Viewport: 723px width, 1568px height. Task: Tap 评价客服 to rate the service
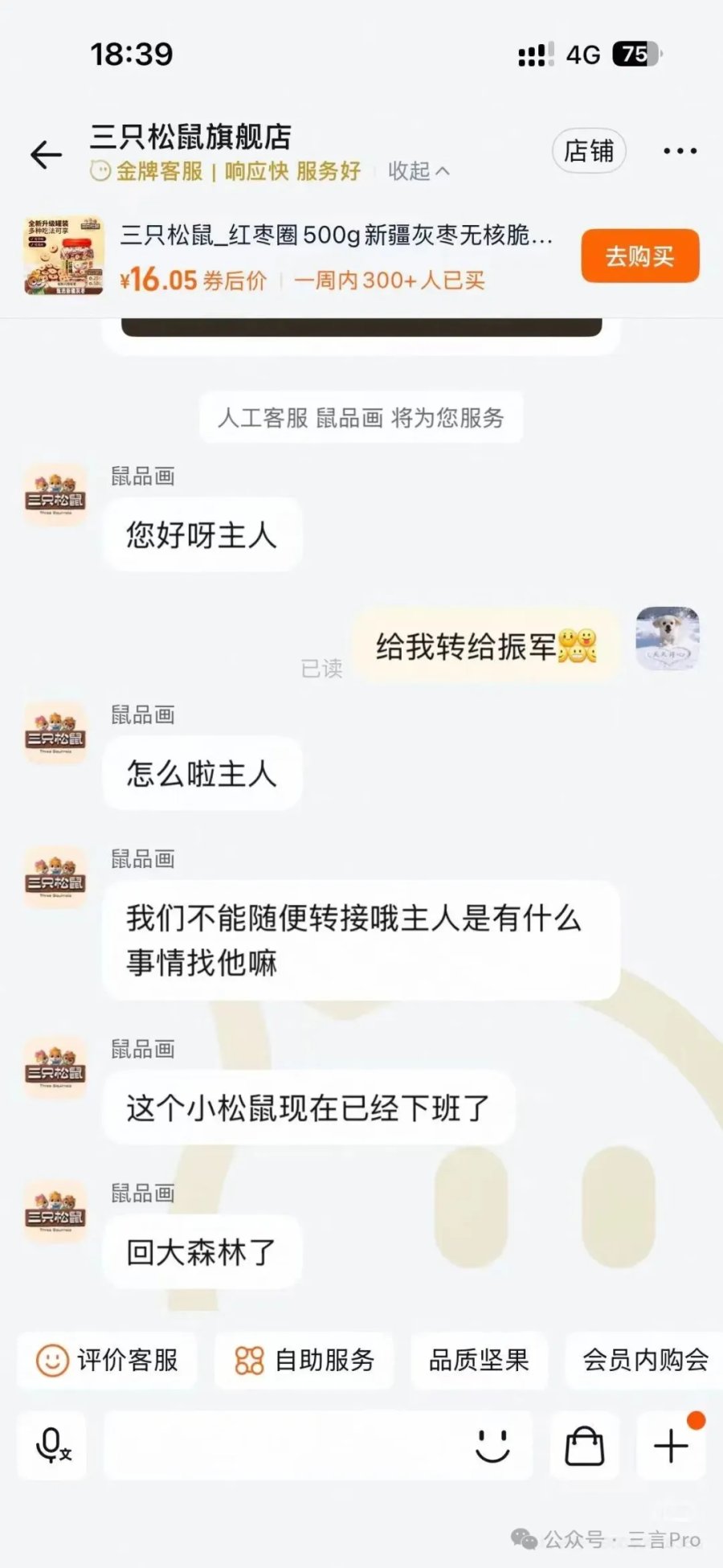(x=108, y=1361)
